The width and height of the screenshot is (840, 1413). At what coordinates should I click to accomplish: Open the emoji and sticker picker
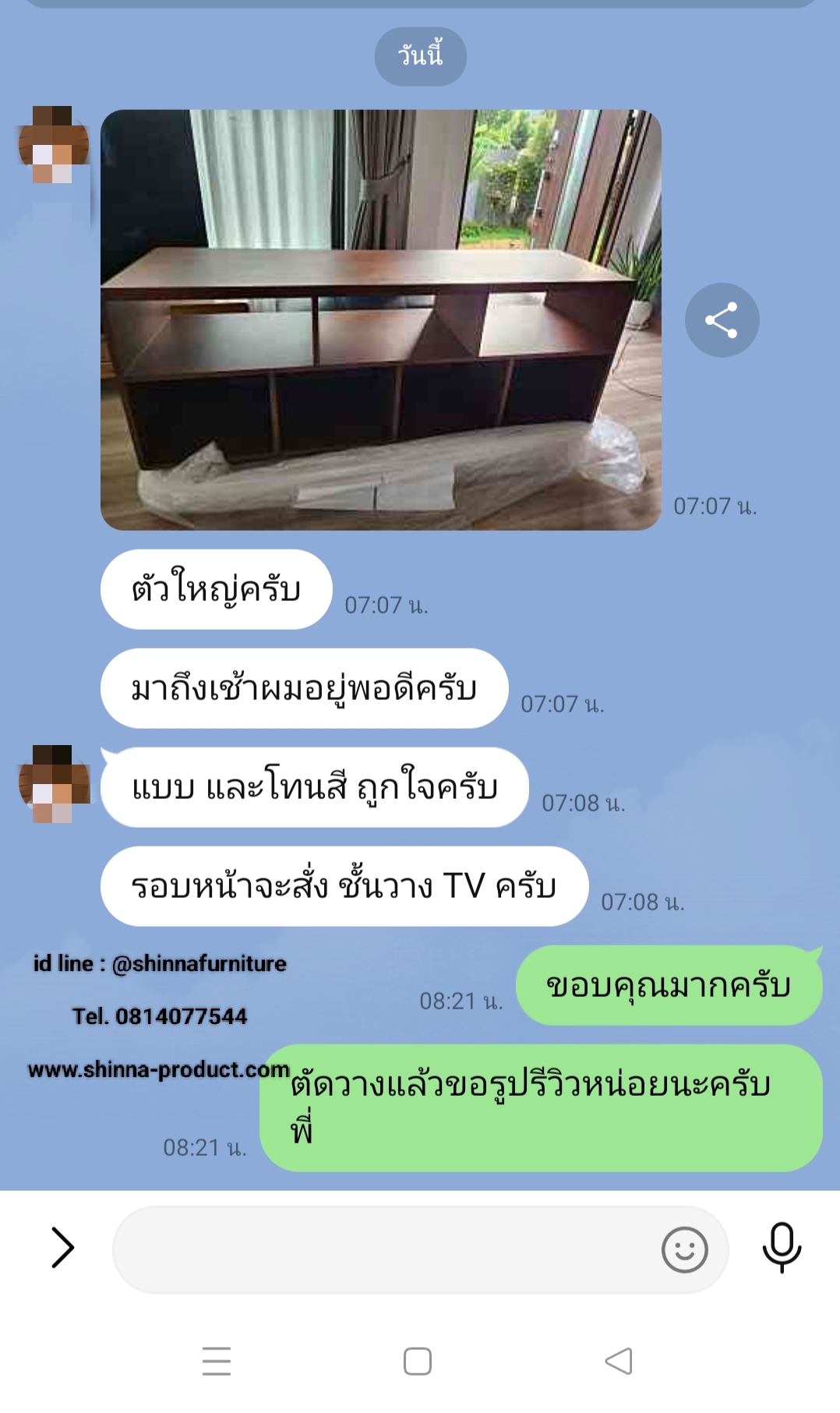(684, 1249)
